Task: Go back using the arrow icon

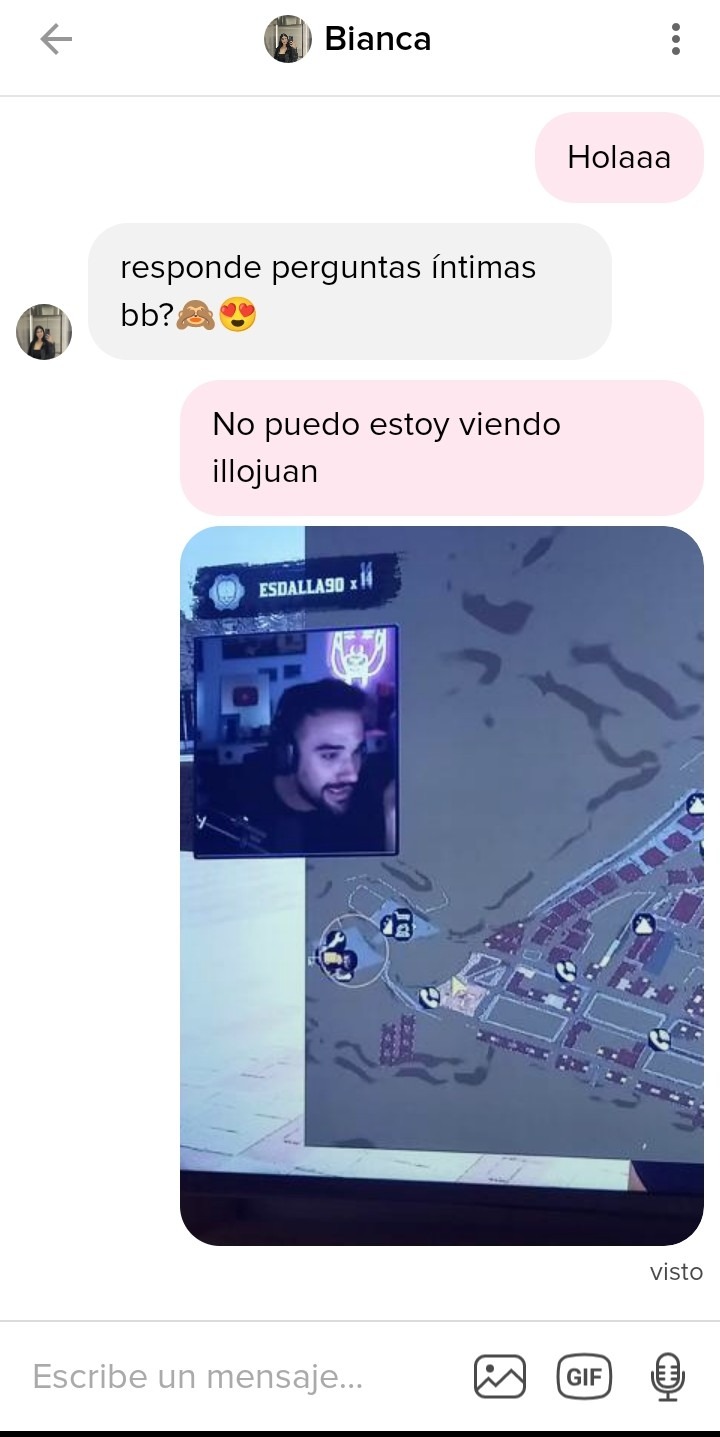Action: [56, 40]
